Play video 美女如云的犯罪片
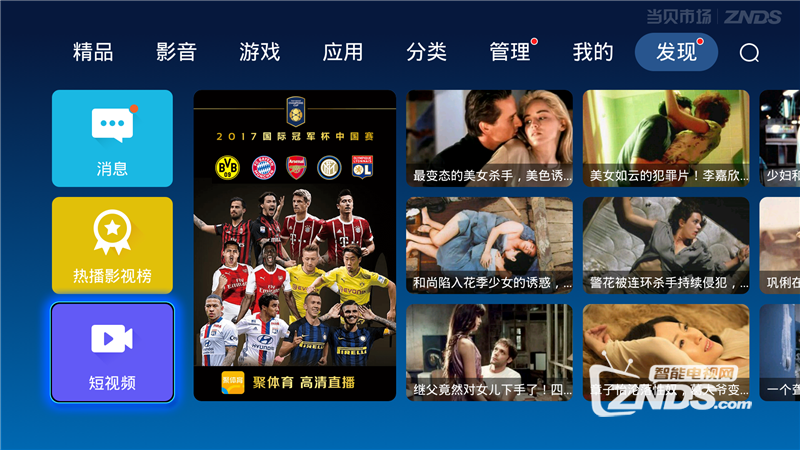 (x=666, y=138)
